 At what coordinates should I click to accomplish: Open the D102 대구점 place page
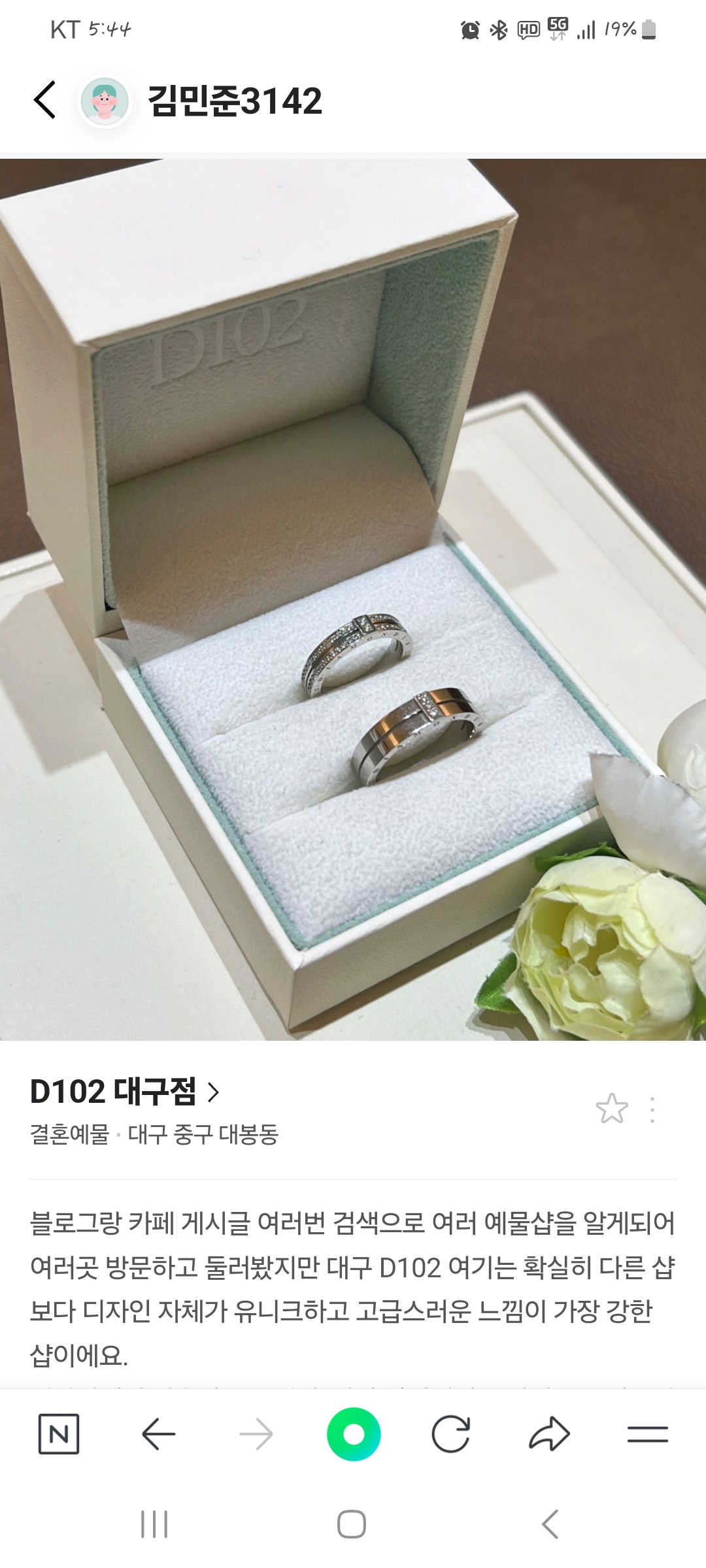pyautogui.click(x=124, y=1091)
